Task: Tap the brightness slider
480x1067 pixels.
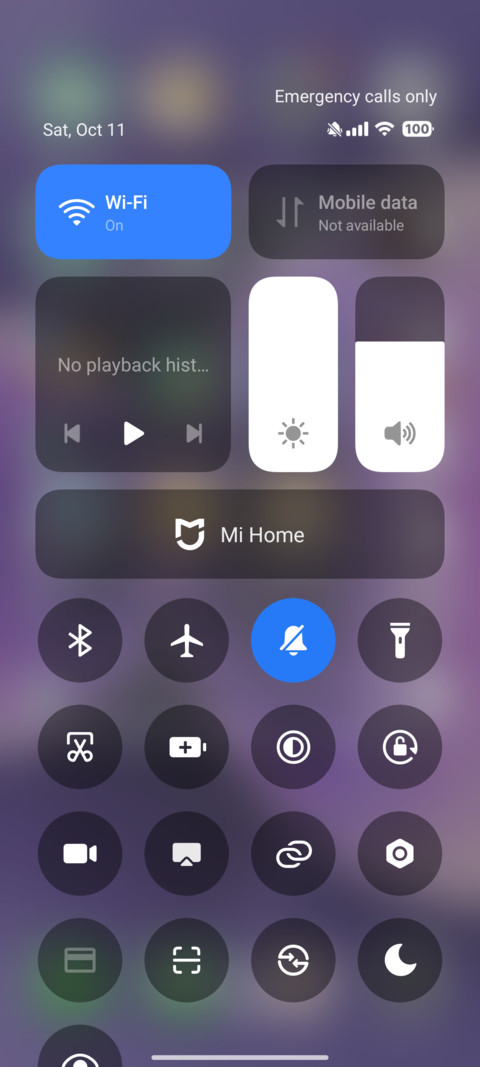Action: 293,374
